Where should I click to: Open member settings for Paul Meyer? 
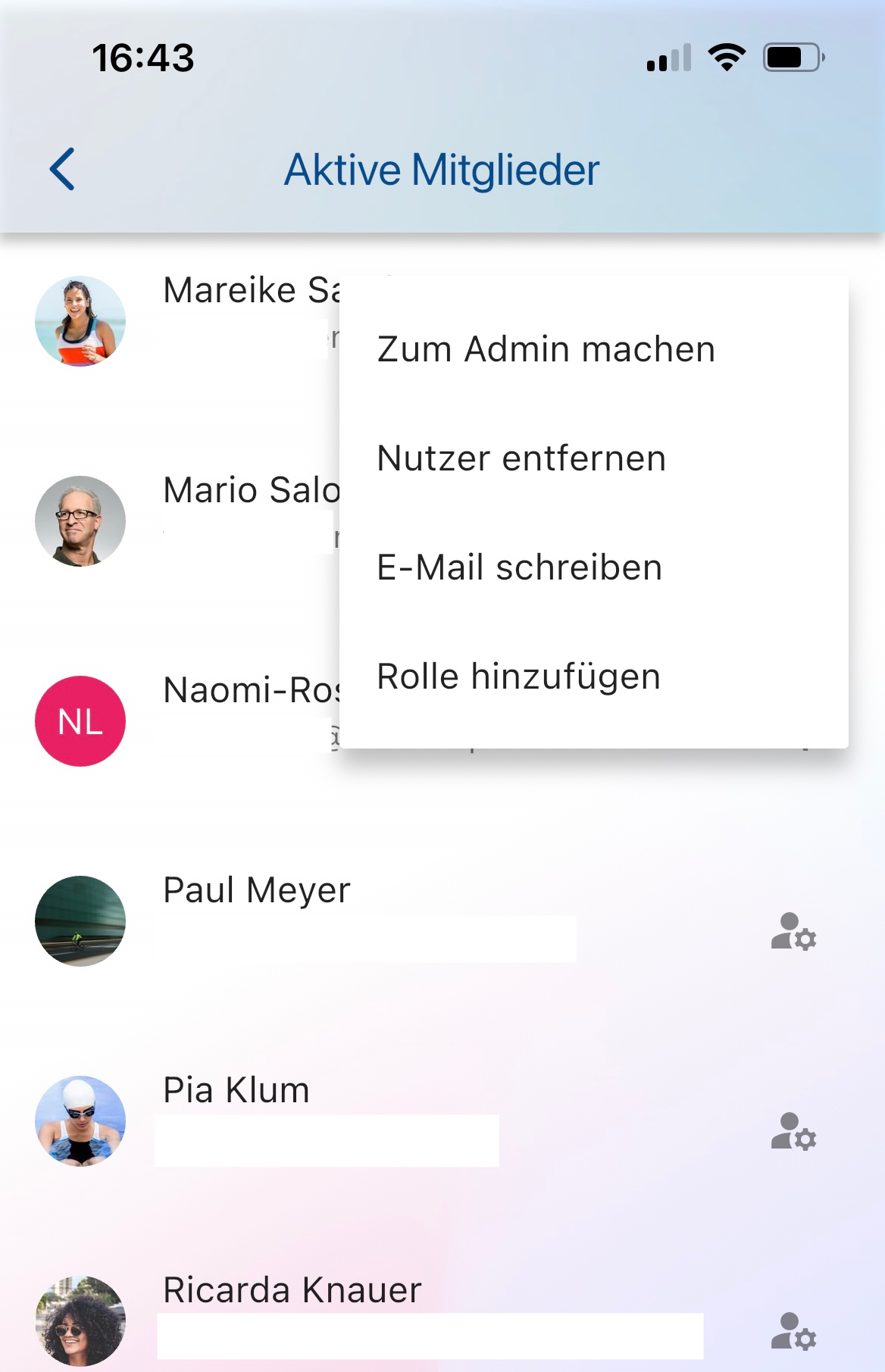[793, 931]
